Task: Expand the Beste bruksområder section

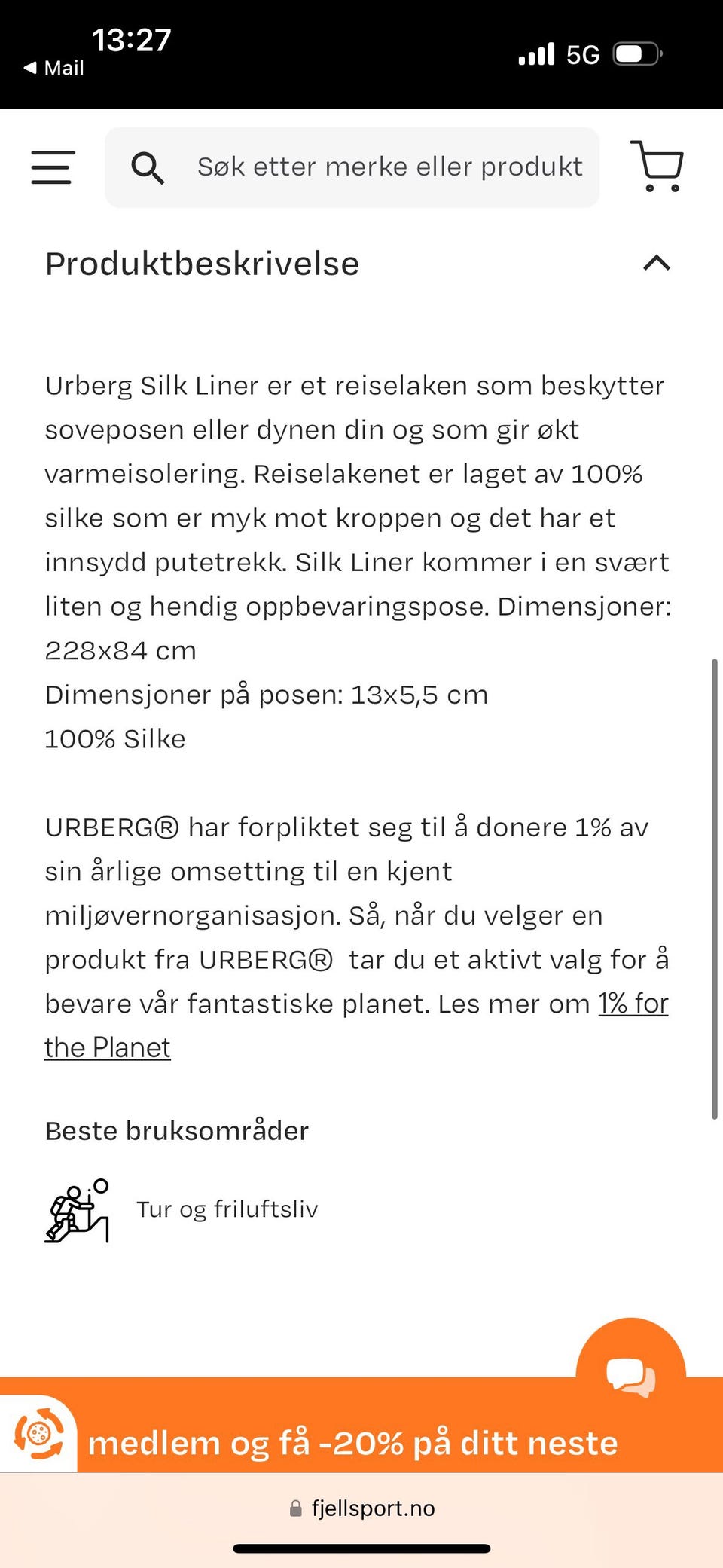Action: (177, 1130)
